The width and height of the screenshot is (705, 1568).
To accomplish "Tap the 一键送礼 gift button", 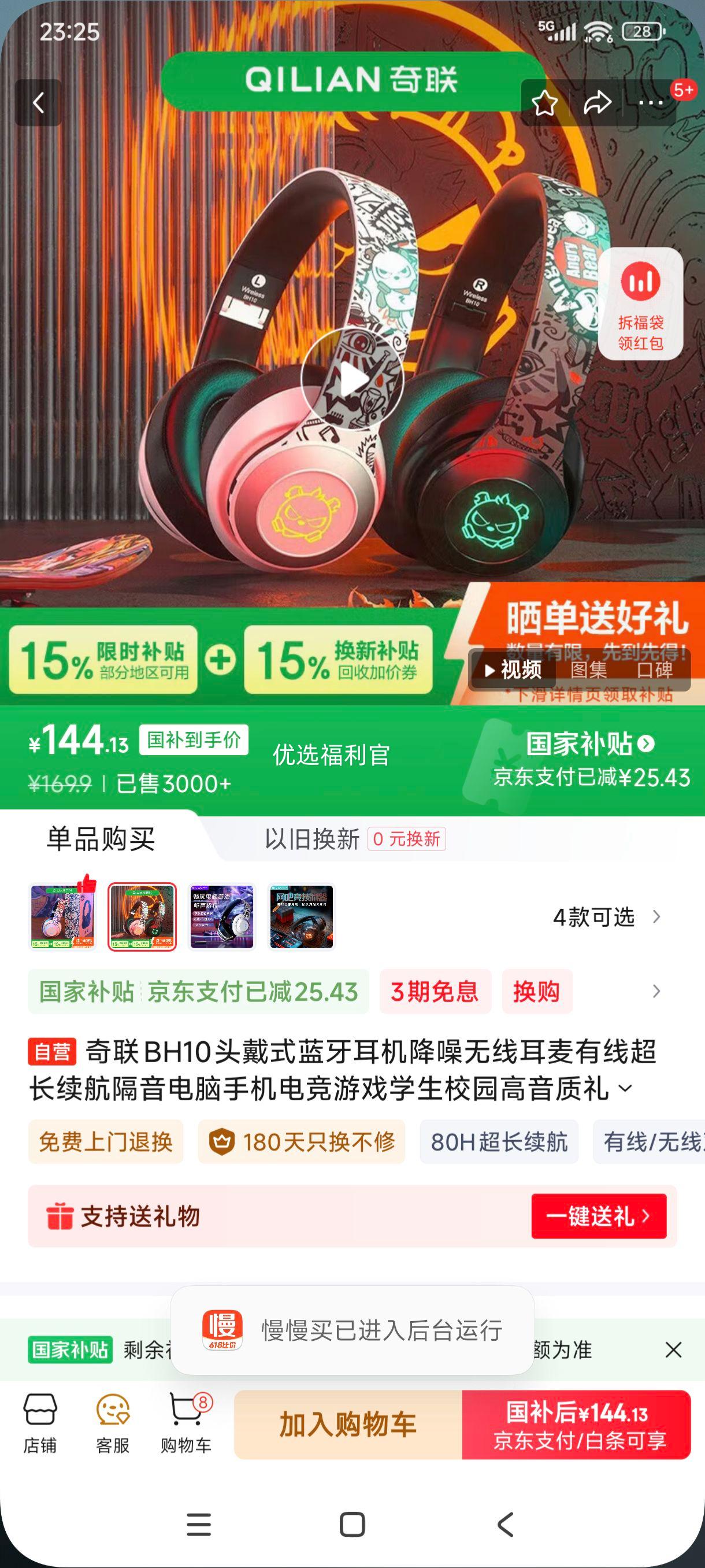I will [599, 1216].
